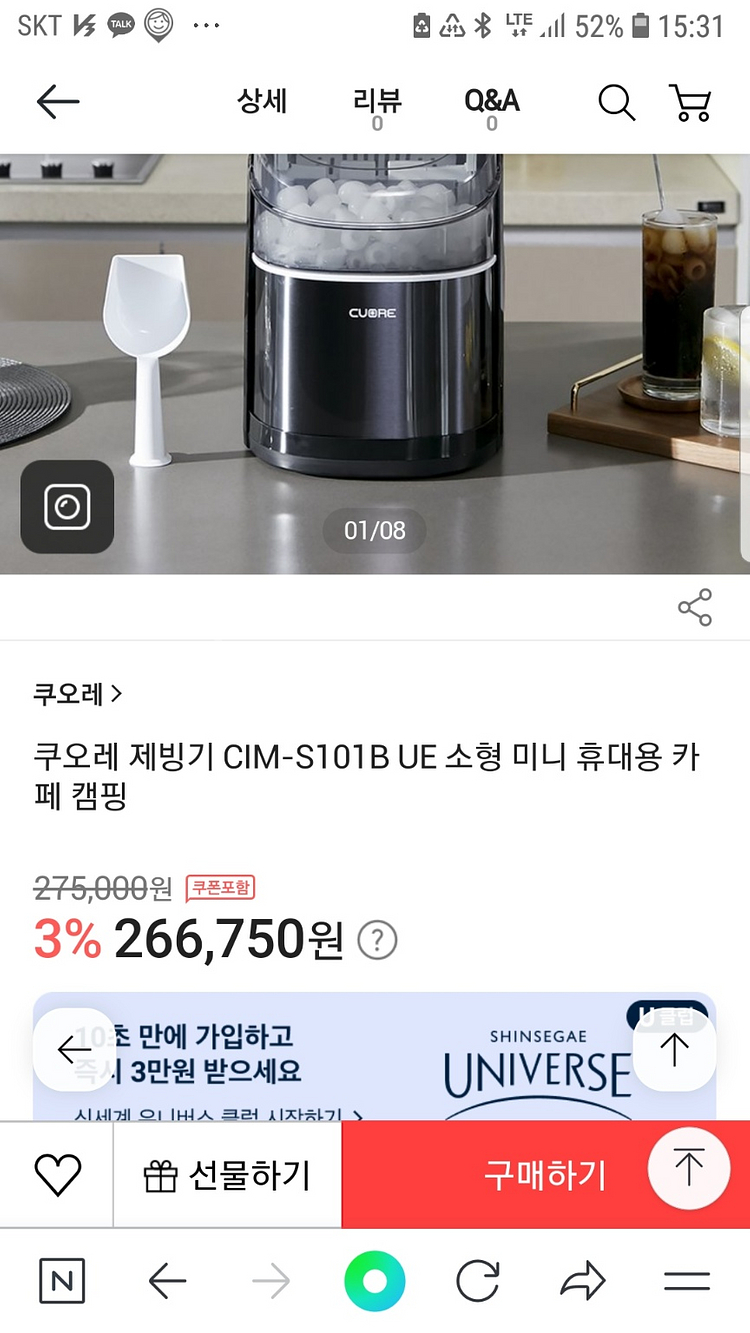Tap the browser share arrow
This screenshot has width=750, height=1333.
(583, 1281)
